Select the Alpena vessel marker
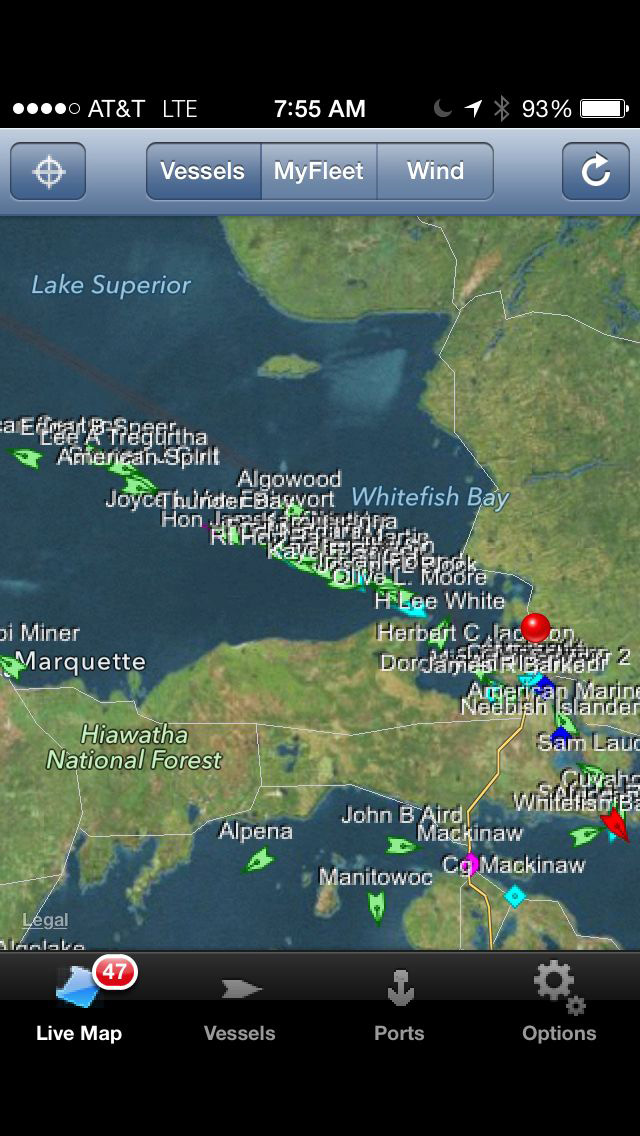Image resolution: width=640 pixels, height=1136 pixels. click(259, 861)
